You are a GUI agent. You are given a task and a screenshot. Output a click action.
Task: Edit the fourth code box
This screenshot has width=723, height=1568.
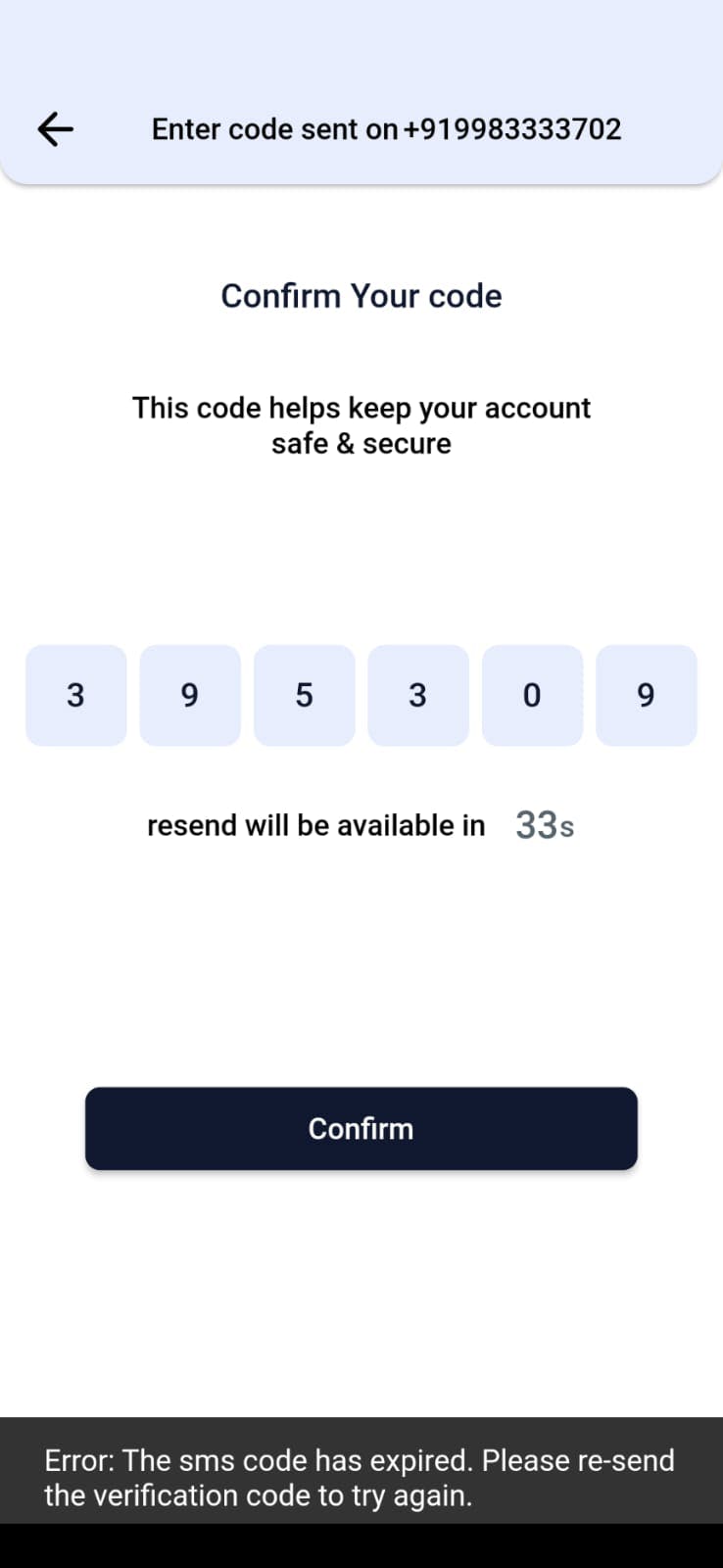tap(418, 695)
